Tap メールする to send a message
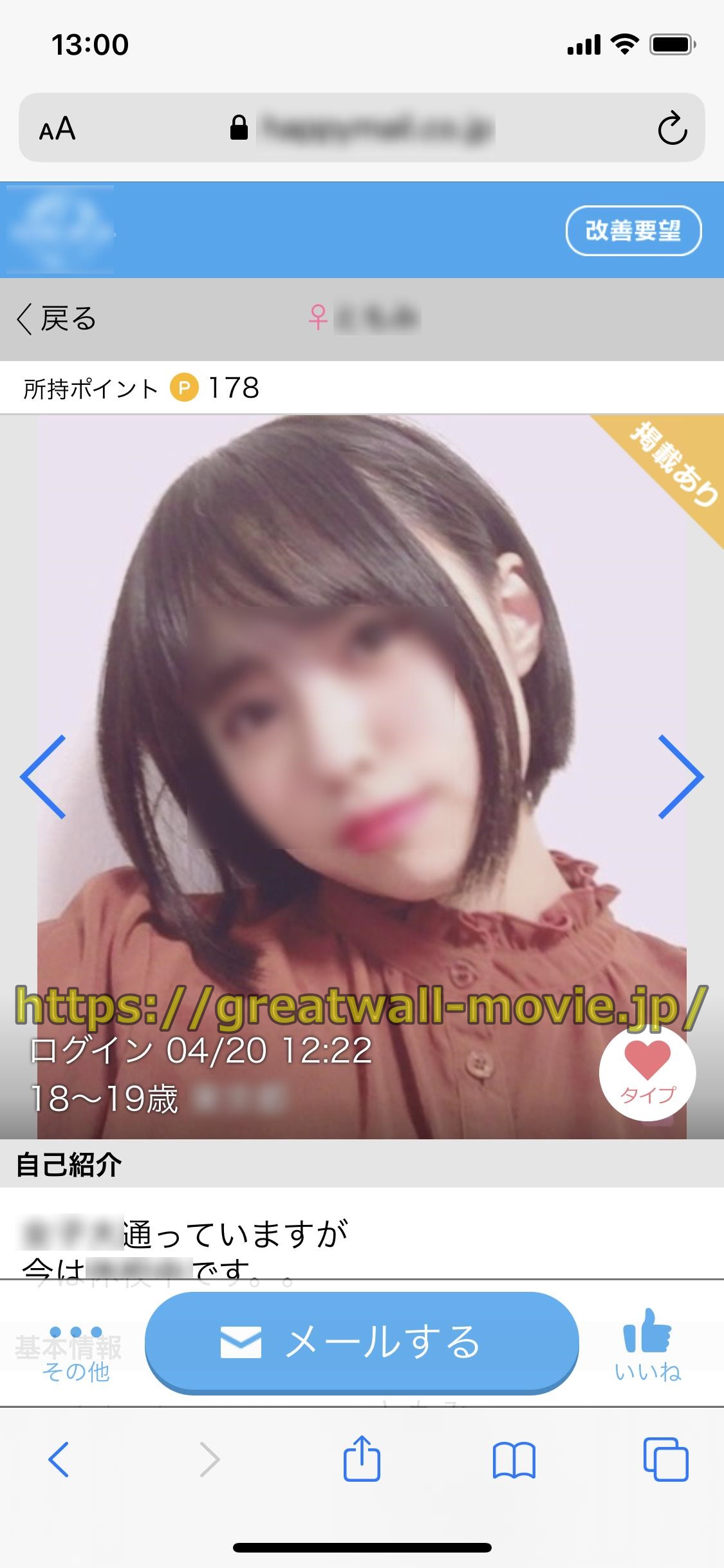The image size is (724, 1568). 362,1342
